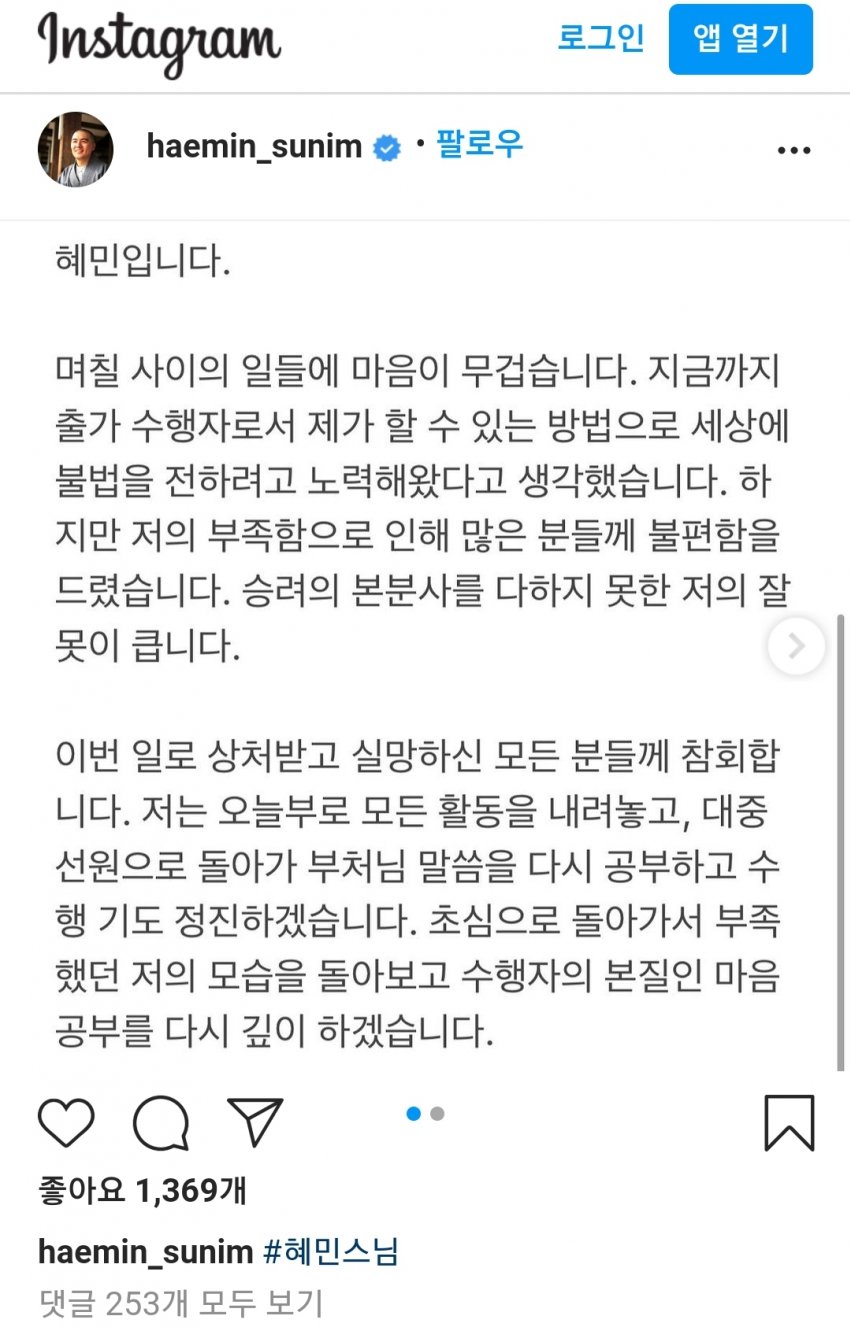850x1327 pixels.
Task: View all 253 comments
Action: point(180,1302)
